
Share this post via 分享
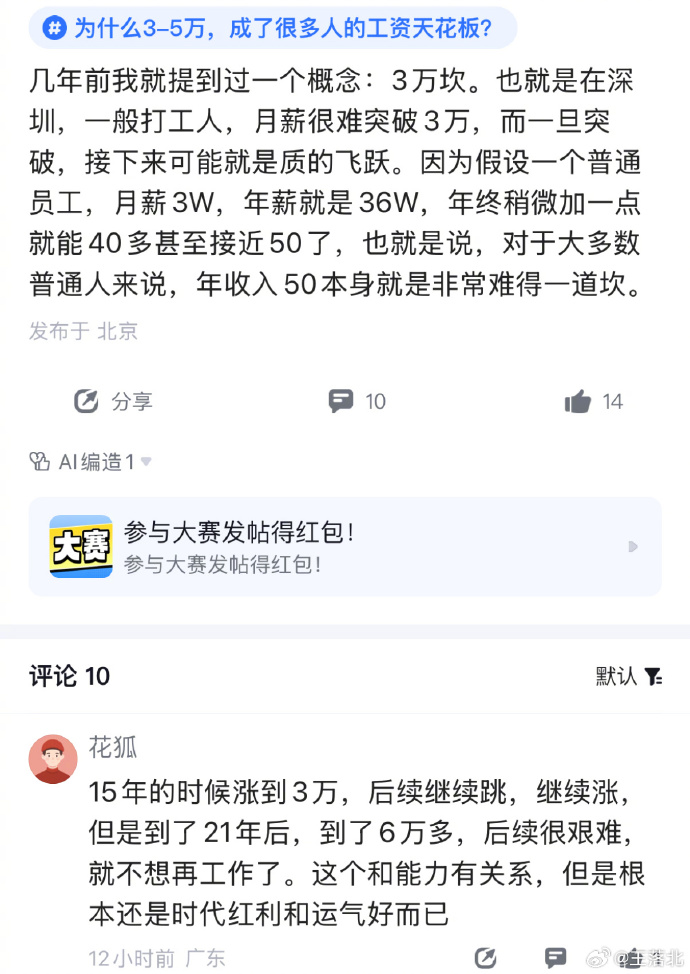[113, 402]
